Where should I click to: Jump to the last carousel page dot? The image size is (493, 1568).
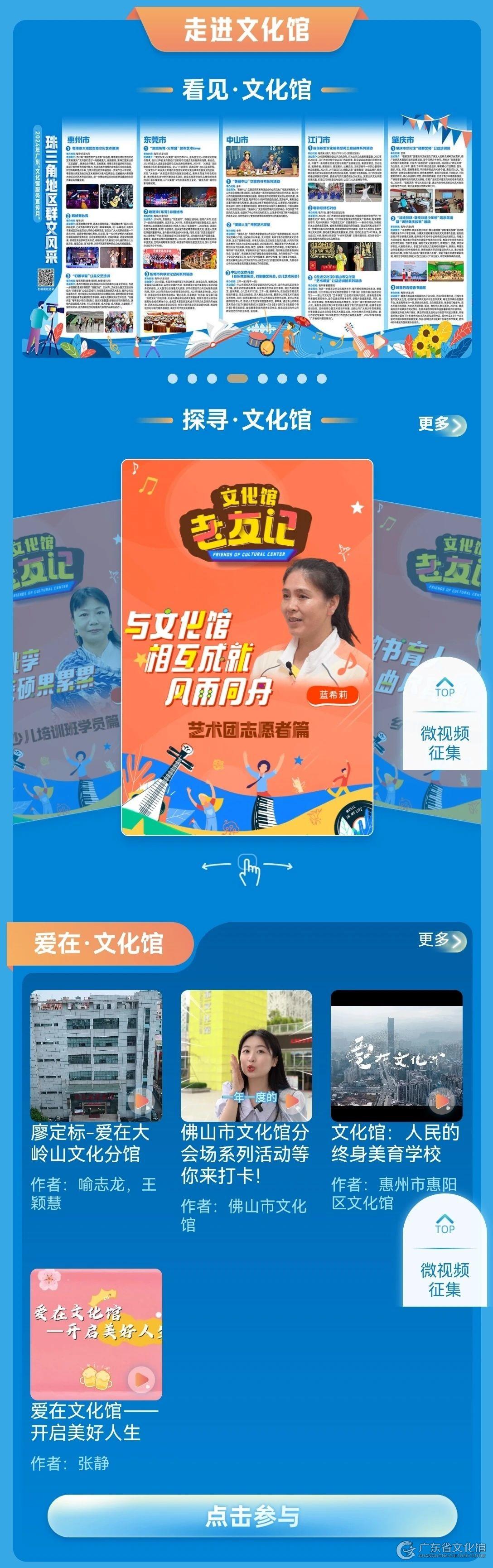pyautogui.click(x=321, y=379)
